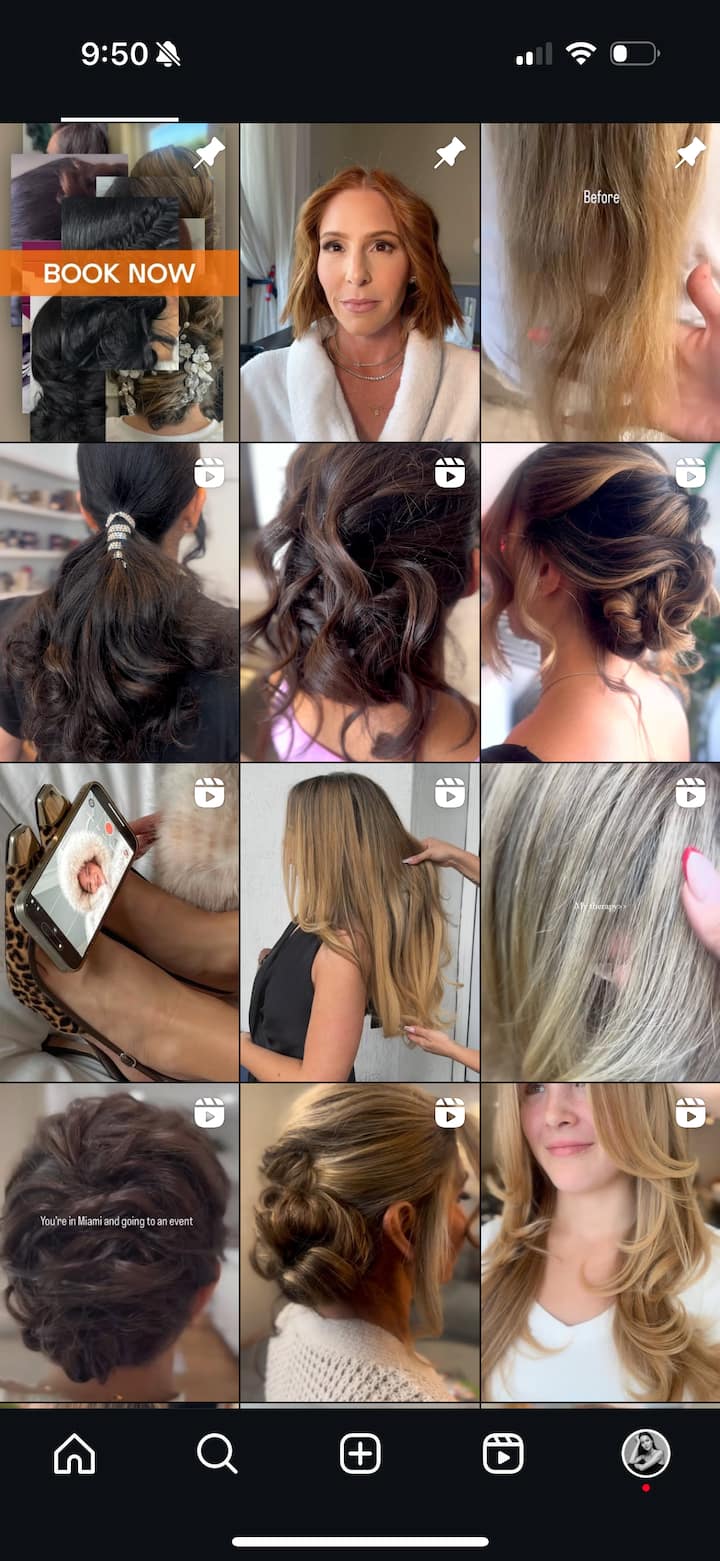
Task: Open the reel of smiling woman with blonde layers
Action: tap(600, 1242)
